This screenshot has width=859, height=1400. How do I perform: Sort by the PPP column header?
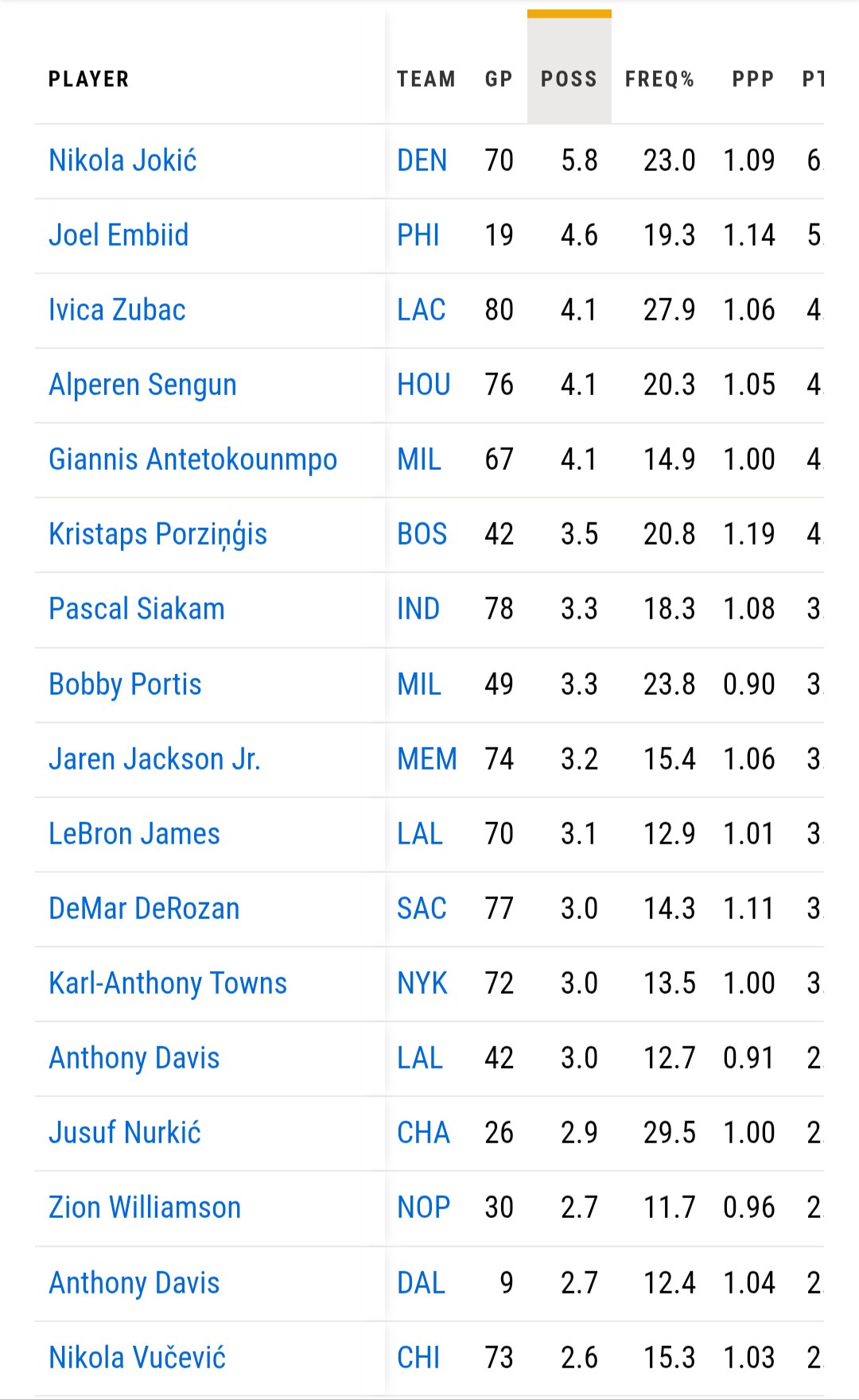(x=752, y=79)
